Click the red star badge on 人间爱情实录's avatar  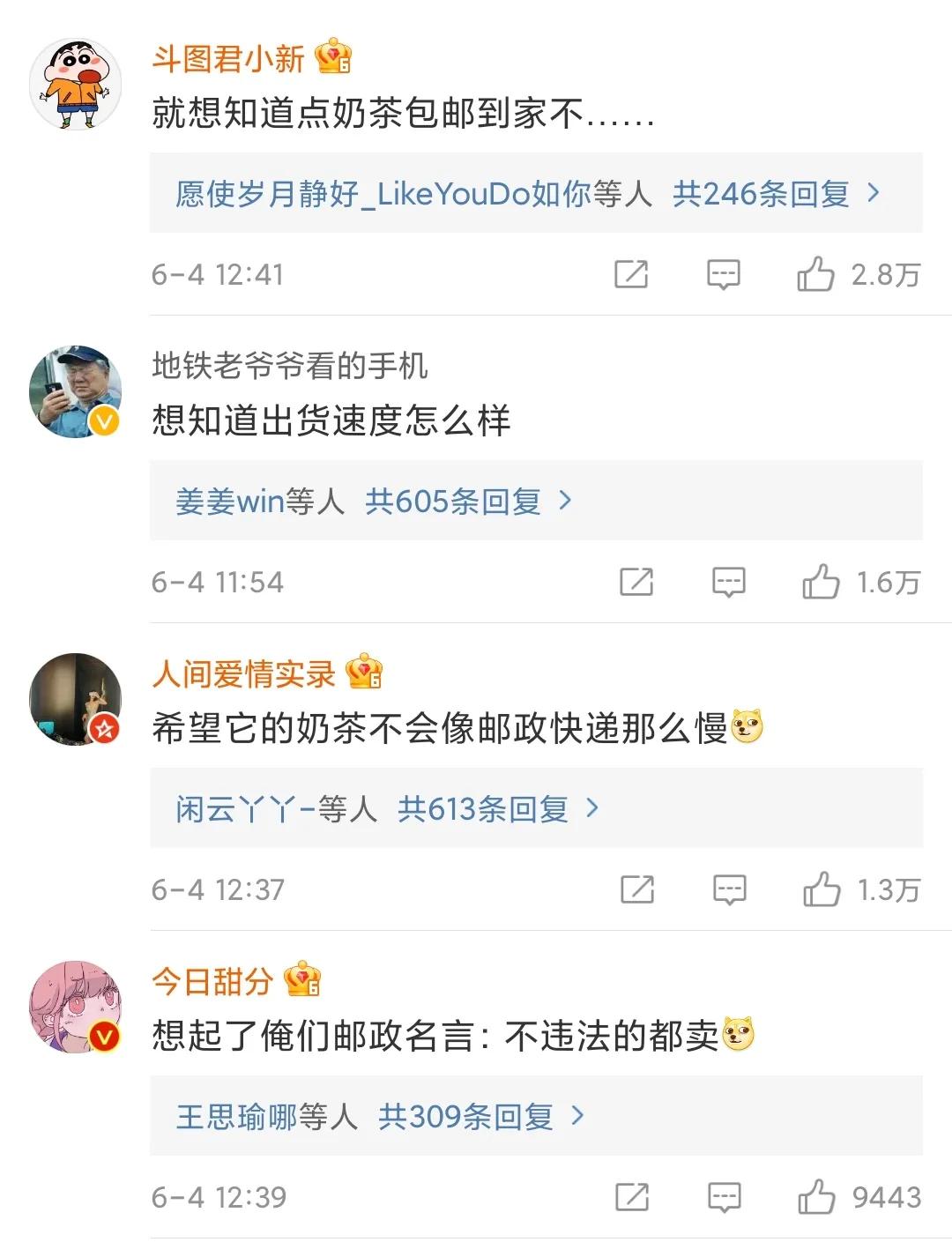pyautogui.click(x=103, y=729)
